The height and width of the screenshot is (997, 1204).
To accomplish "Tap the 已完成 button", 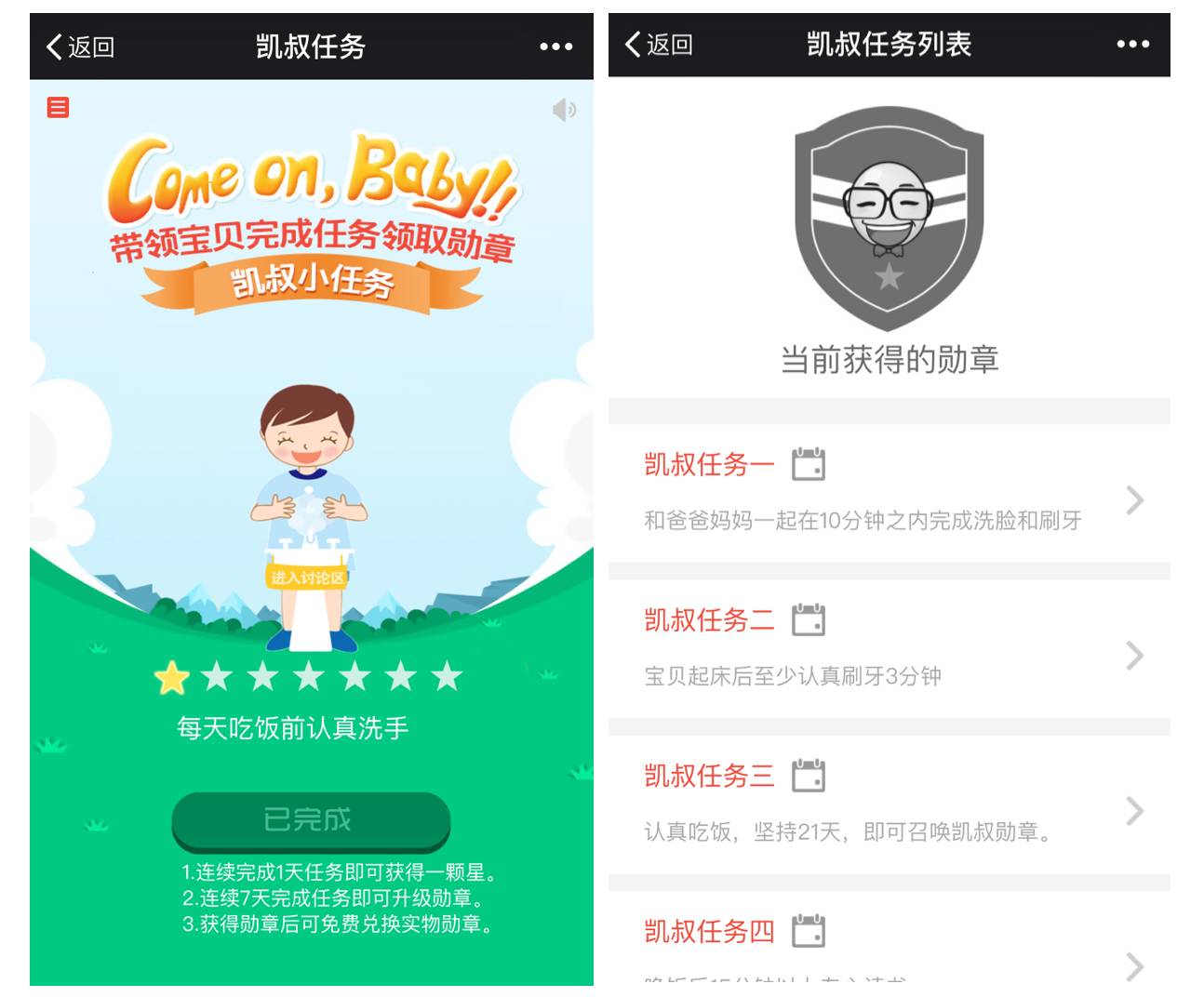I will click(x=311, y=820).
